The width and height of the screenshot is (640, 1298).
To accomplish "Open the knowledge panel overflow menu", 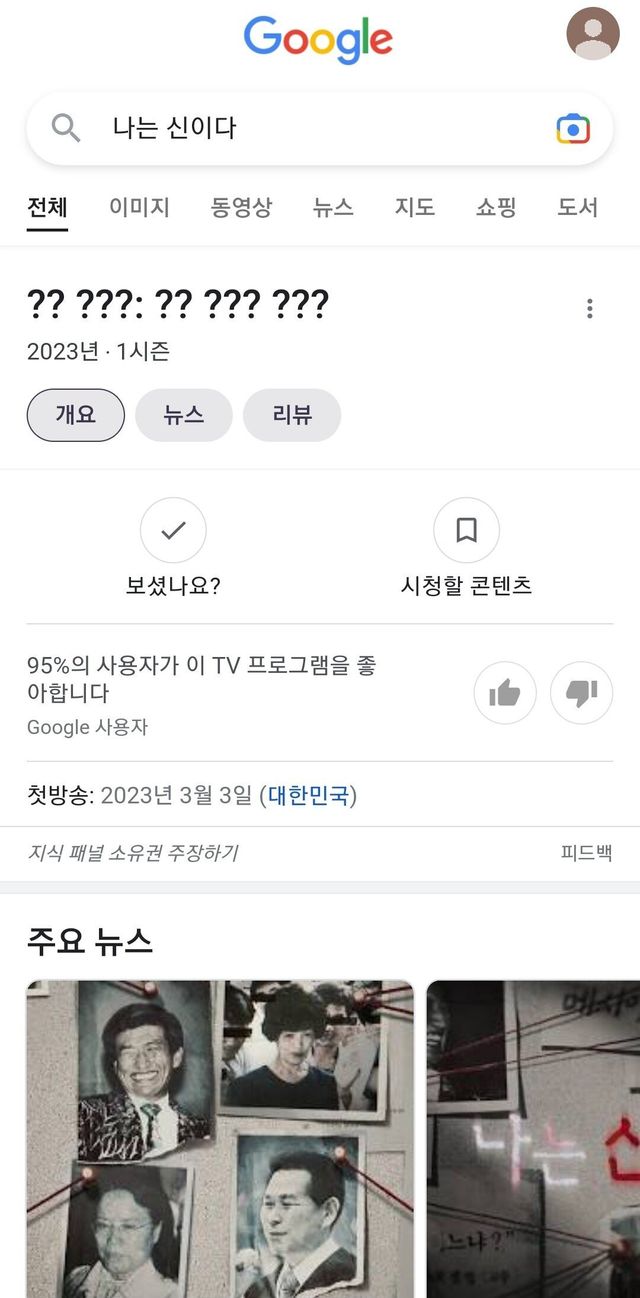I will tap(590, 308).
